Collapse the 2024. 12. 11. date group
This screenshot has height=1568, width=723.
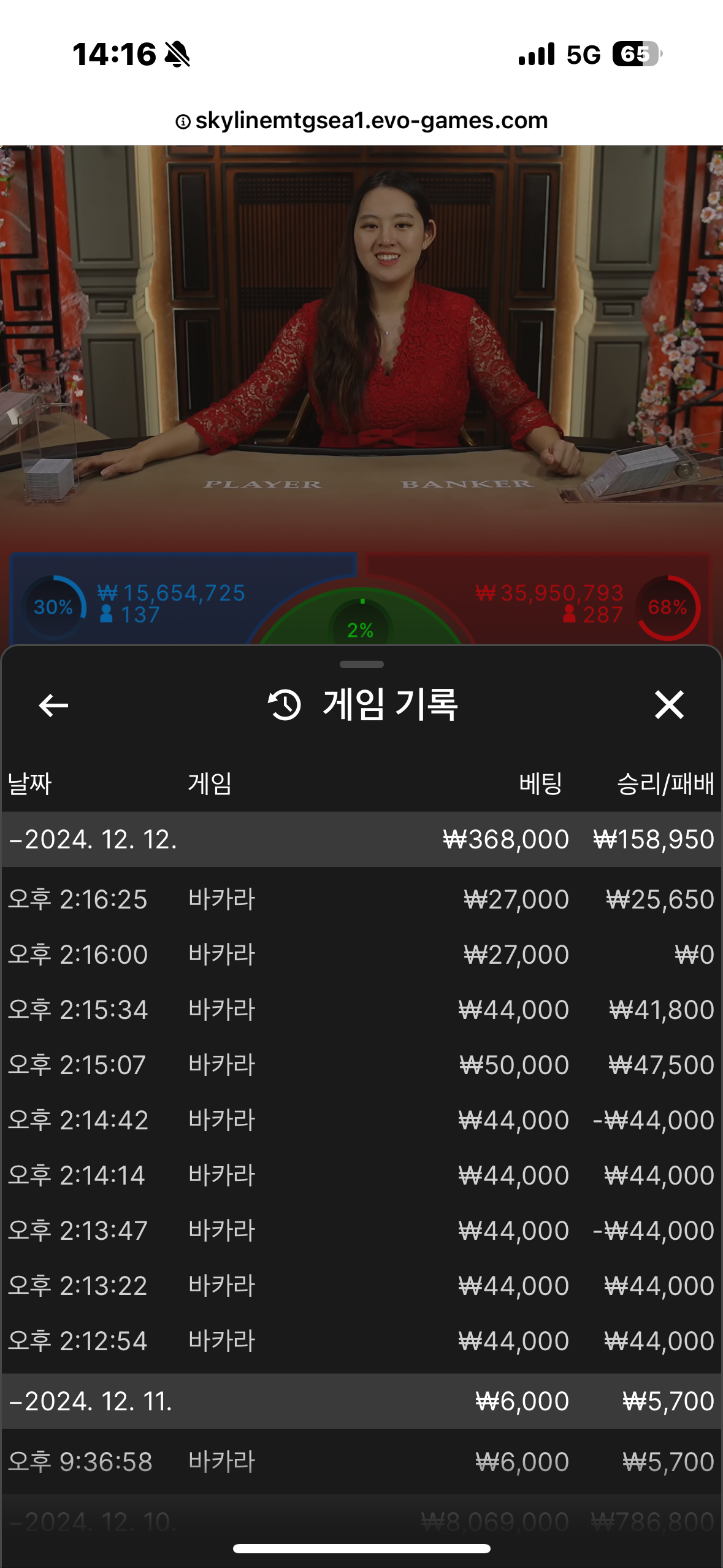coord(92,1401)
